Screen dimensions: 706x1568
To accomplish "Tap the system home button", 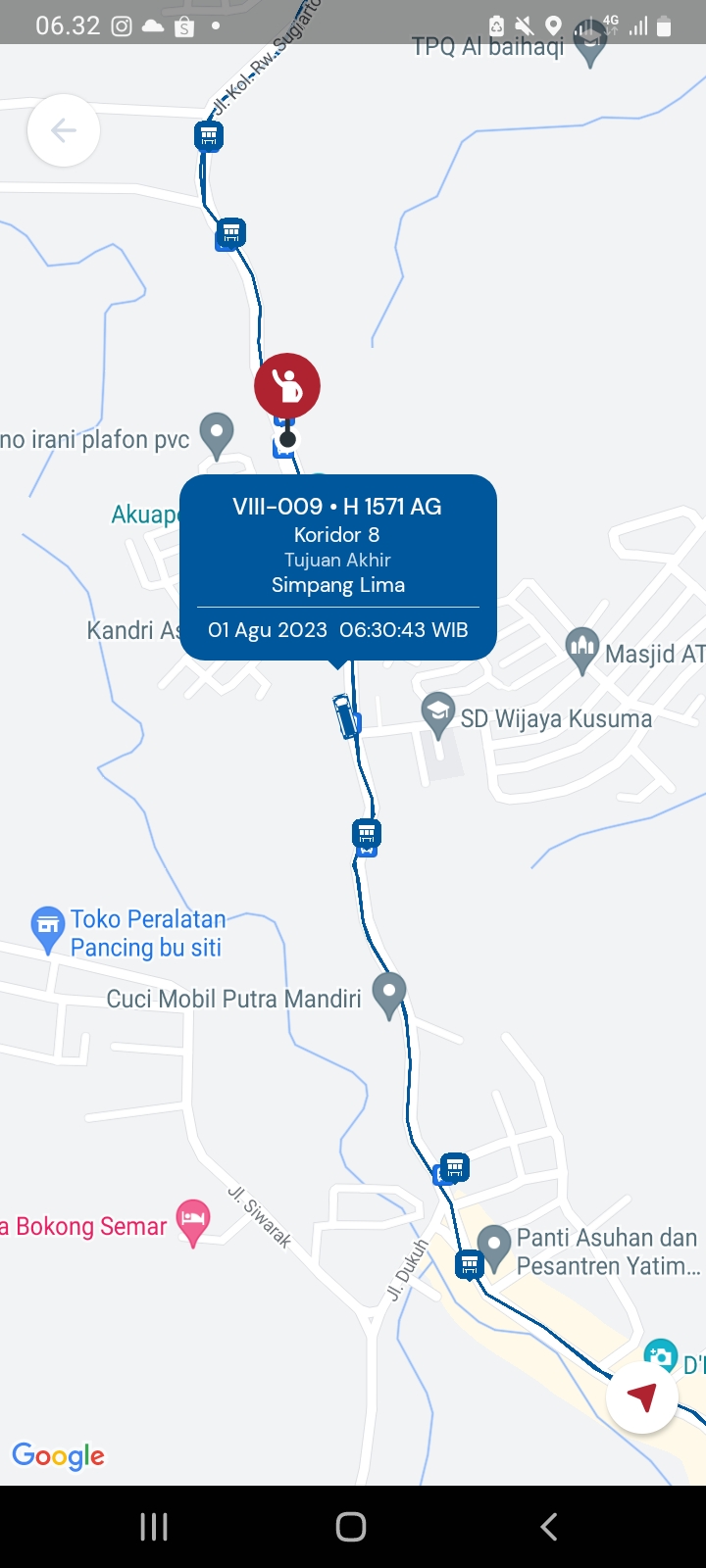I will pos(351,1526).
